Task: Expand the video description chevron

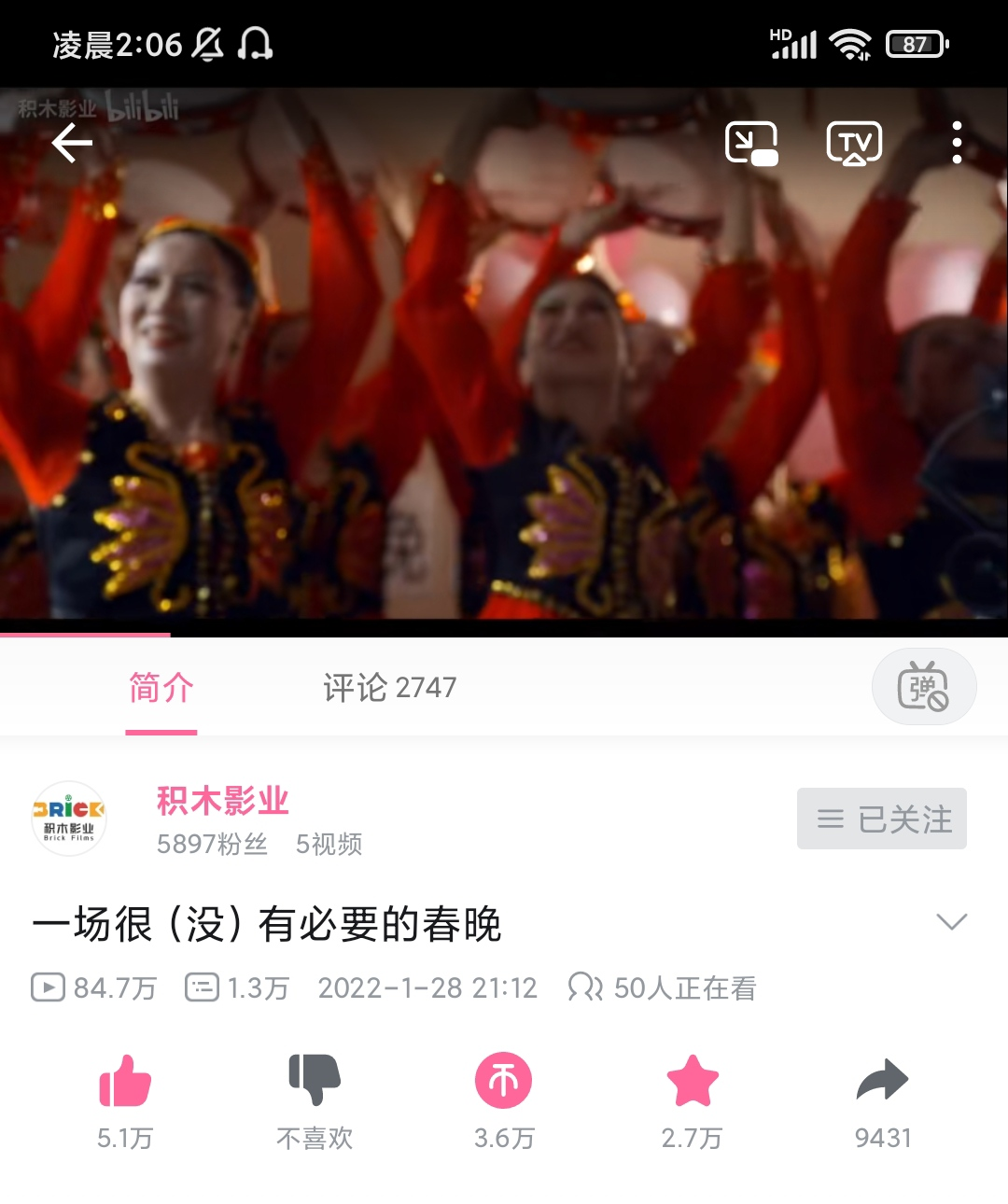Action: click(x=951, y=922)
